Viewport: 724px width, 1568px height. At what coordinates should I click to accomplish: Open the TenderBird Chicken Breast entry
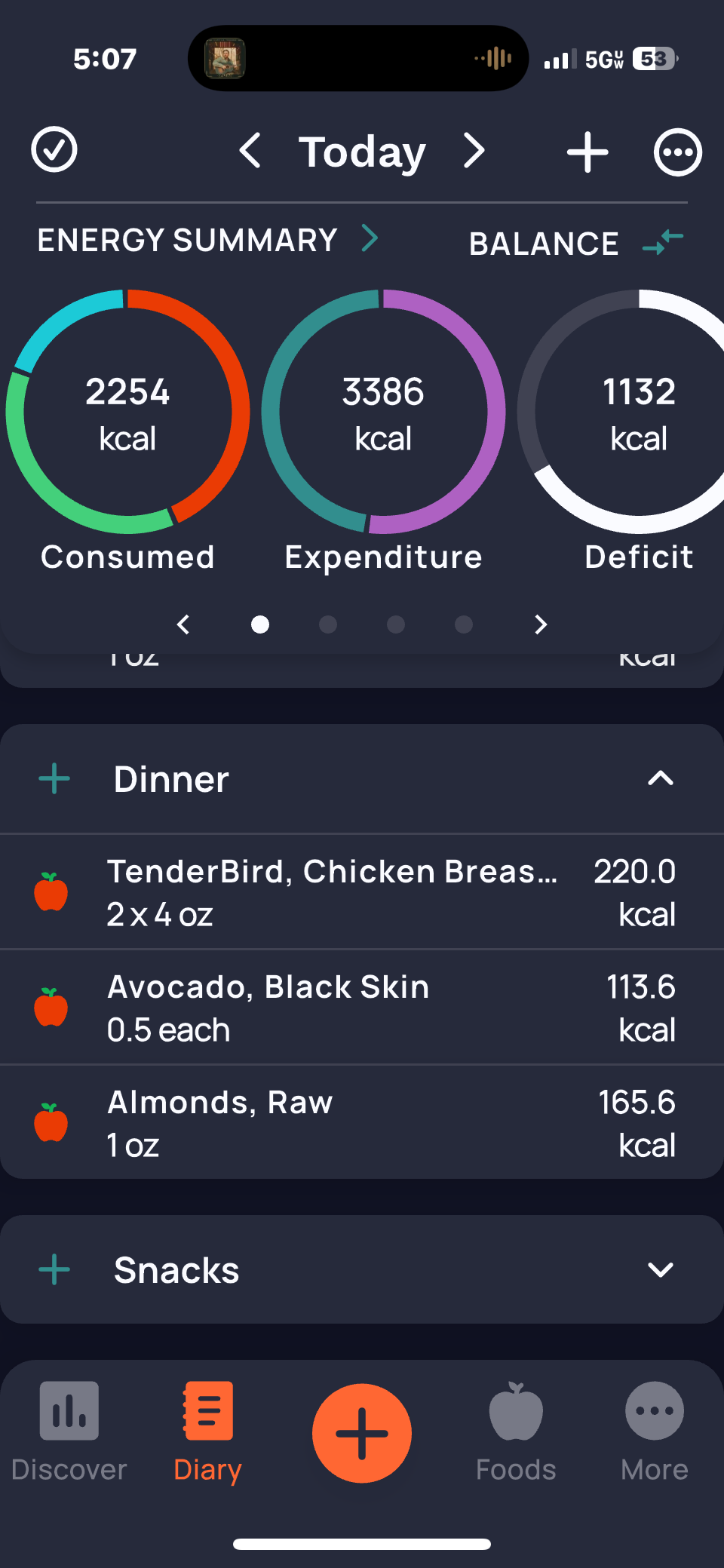pyautogui.click(x=362, y=892)
